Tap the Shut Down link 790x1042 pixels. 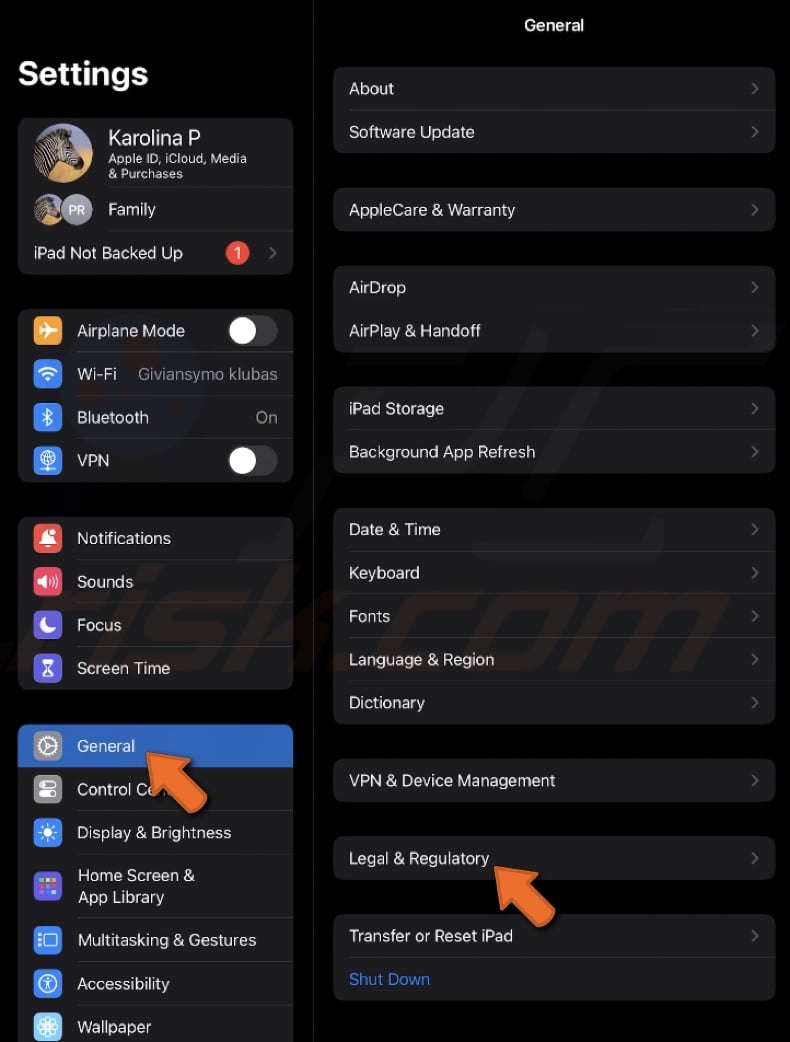pyautogui.click(x=389, y=979)
